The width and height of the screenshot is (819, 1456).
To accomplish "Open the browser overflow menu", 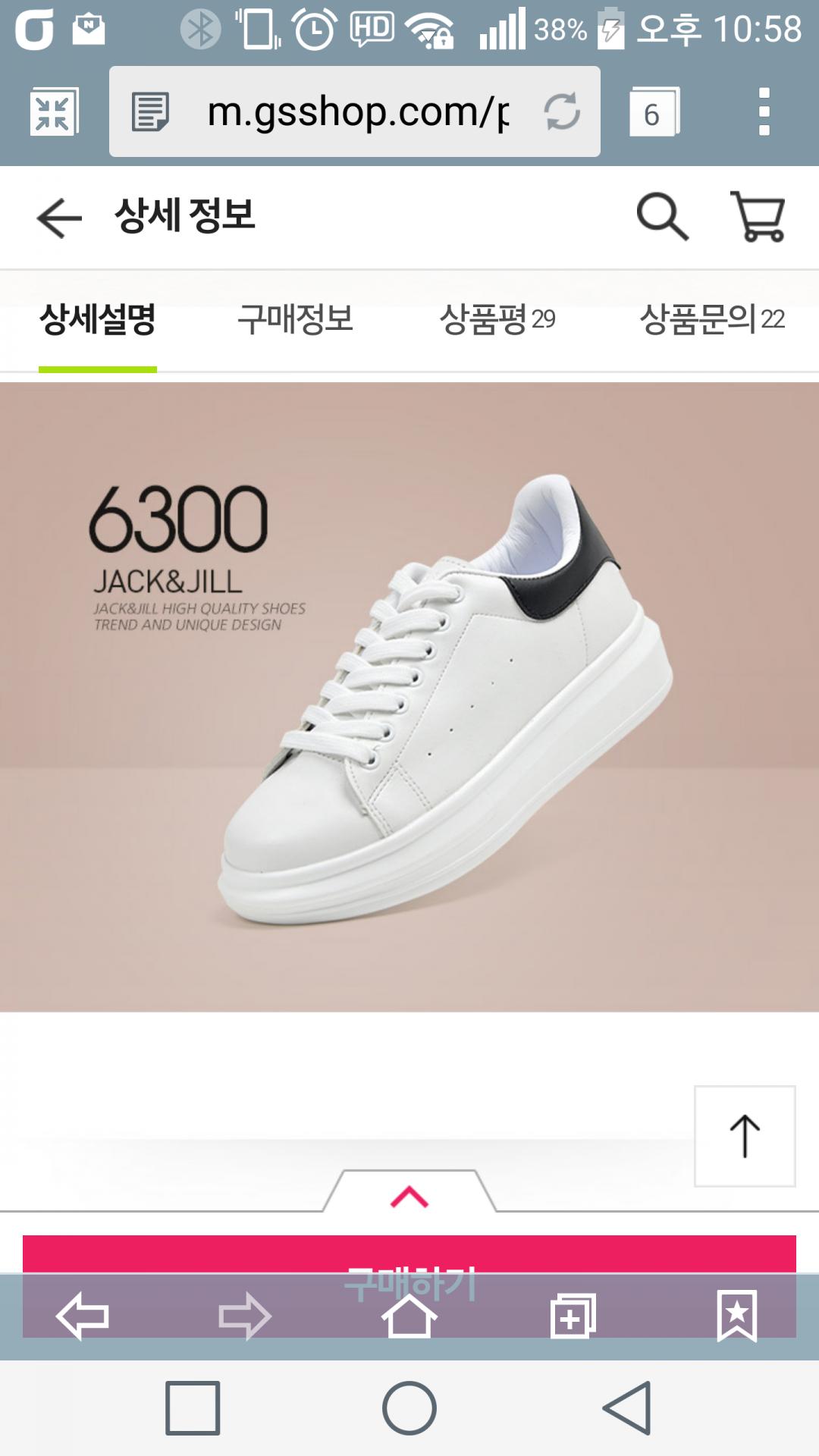I will (764, 112).
